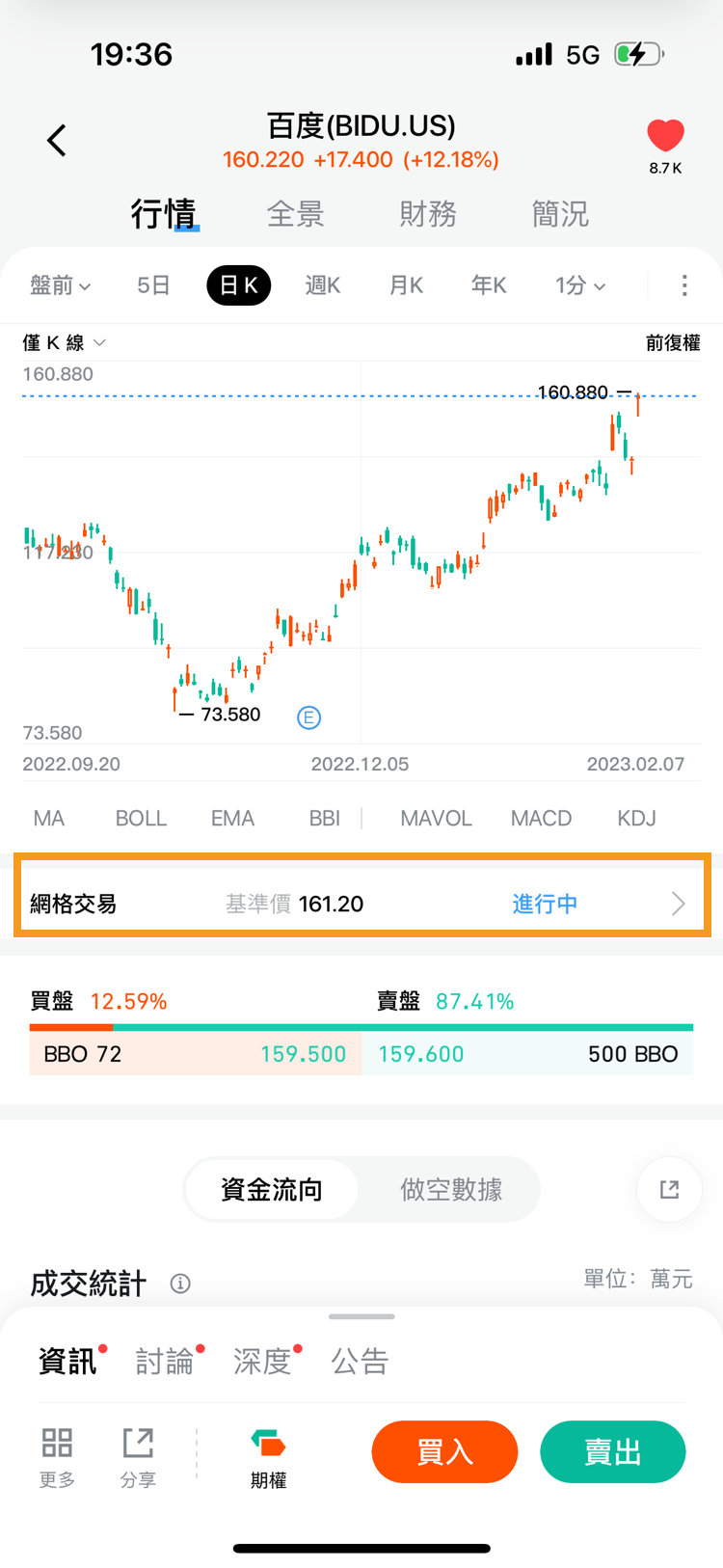This screenshot has width=723, height=1568.
Task: Go back using the top-left arrow
Action: tap(57, 141)
